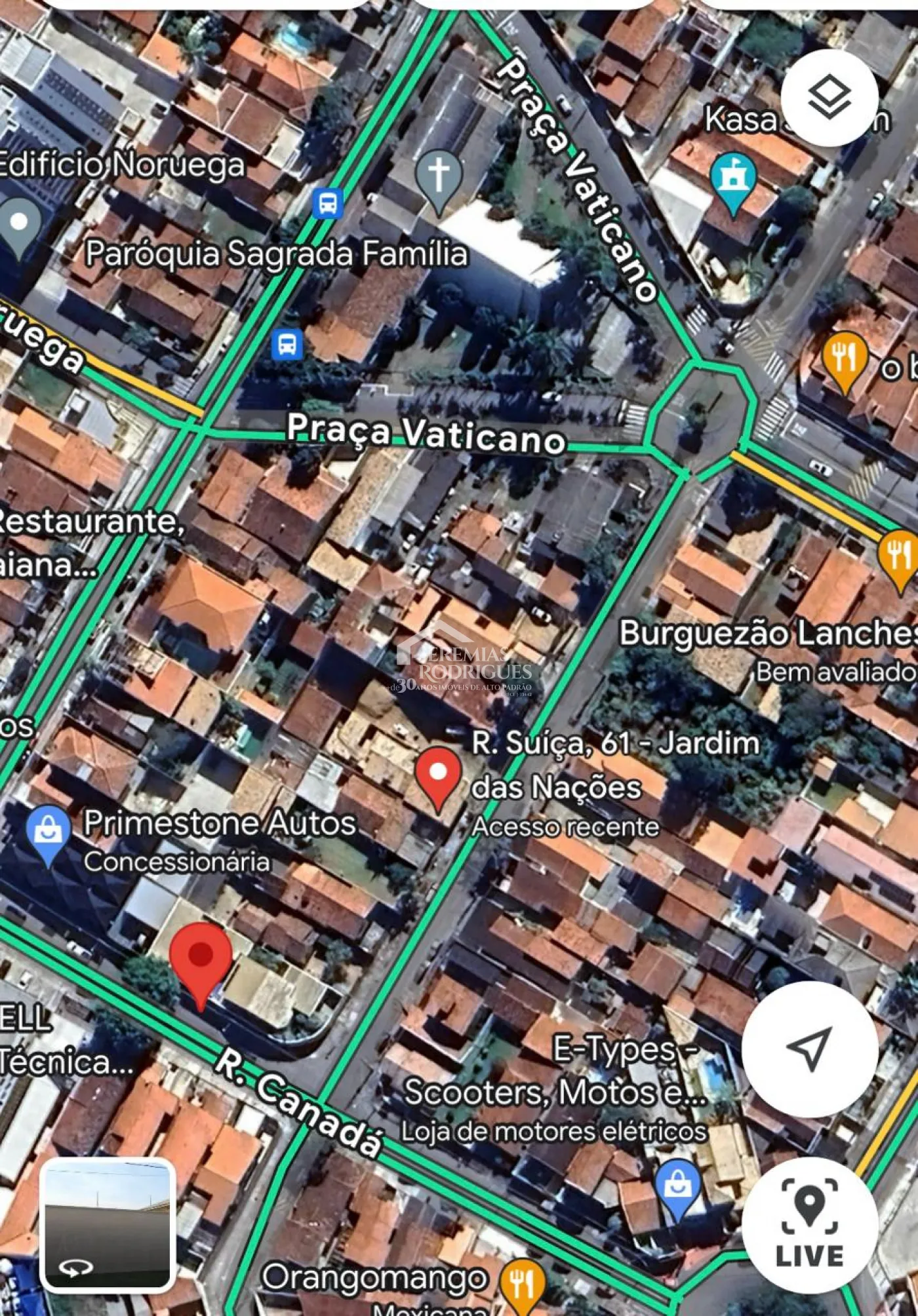Open the Street View preview thumbnail
This screenshot has width=918, height=1316.
[x=107, y=1225]
